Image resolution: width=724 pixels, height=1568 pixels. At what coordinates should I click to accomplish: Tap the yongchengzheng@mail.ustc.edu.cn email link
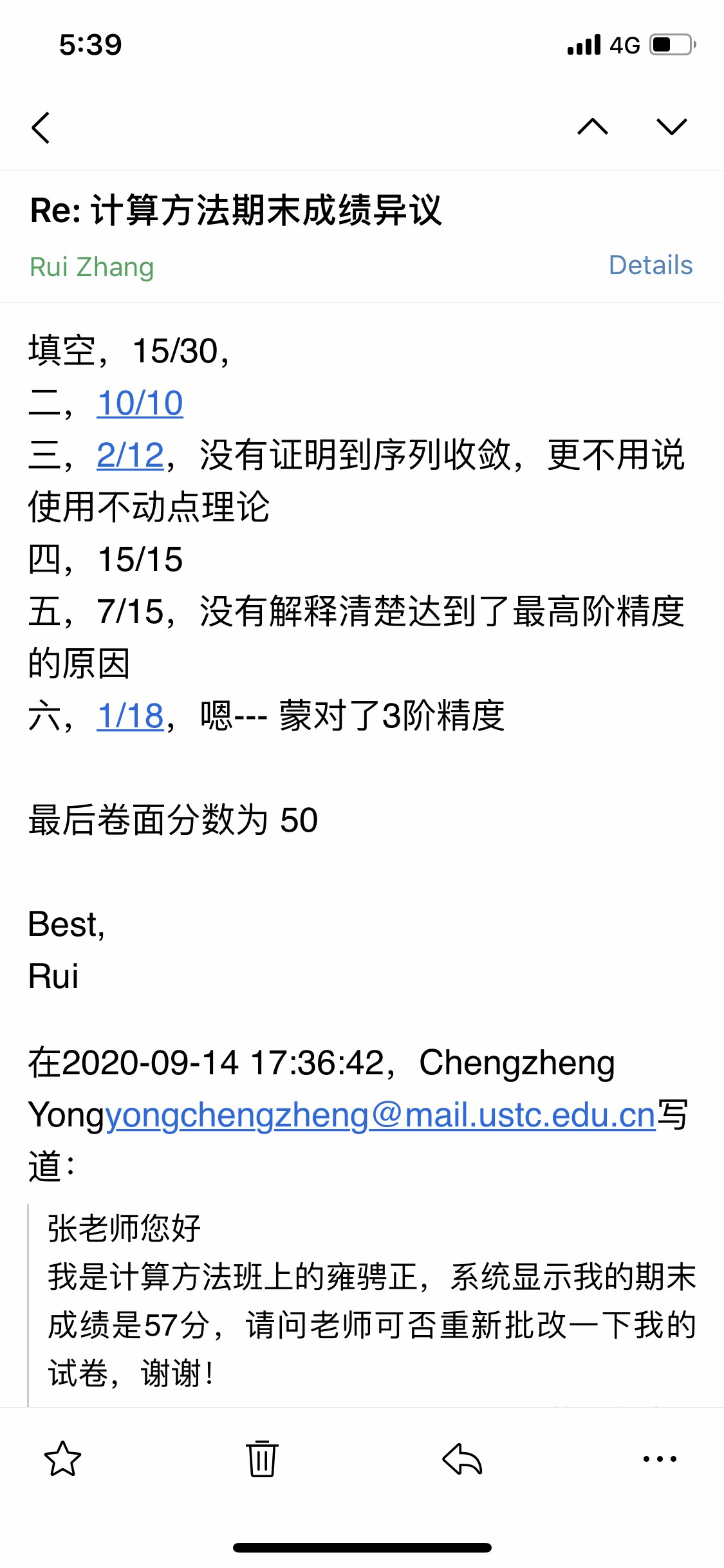pos(380,1115)
